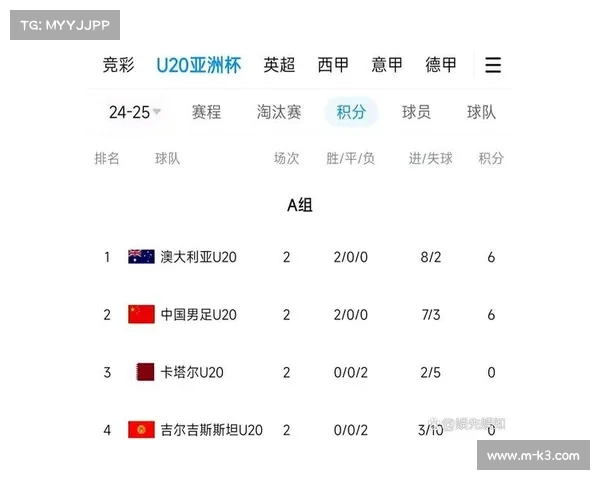
Task: Open the 德甲 league tab
Action: (x=441, y=65)
